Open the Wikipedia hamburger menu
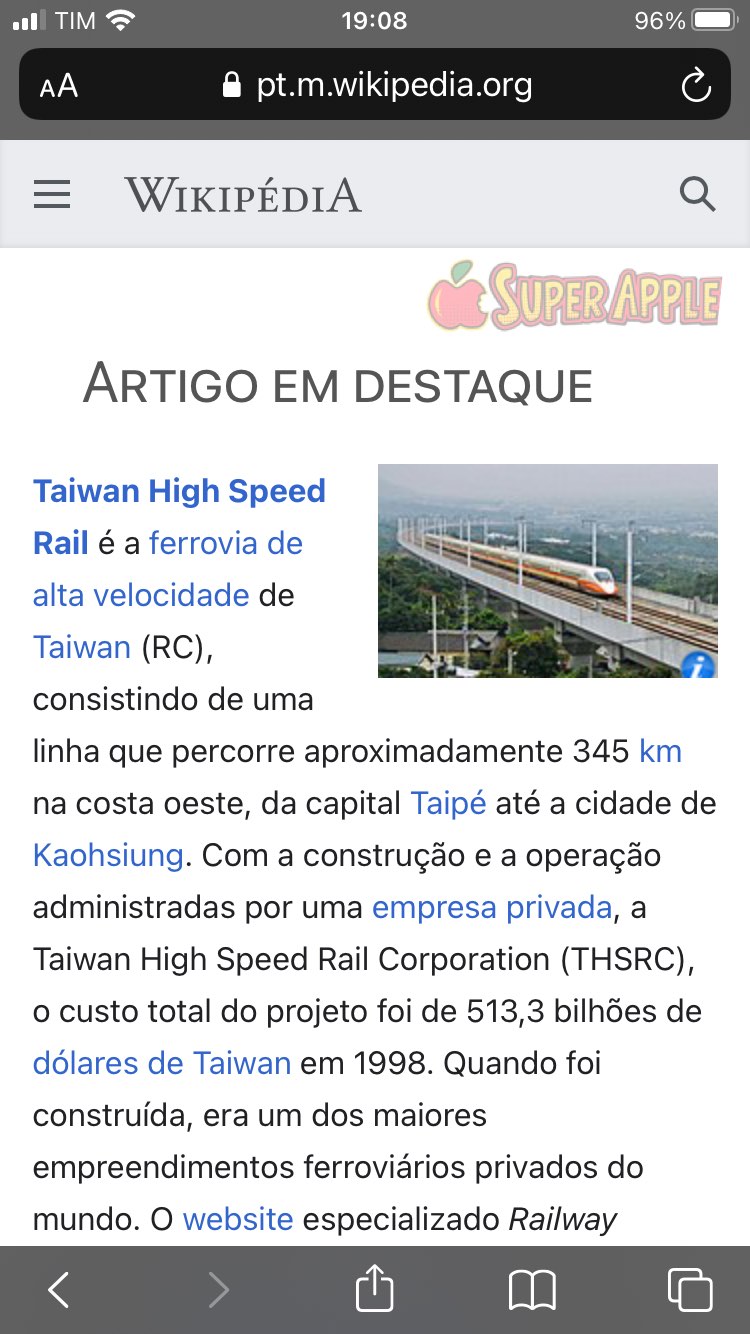Viewport: 750px width, 1334px height. pos(52,194)
